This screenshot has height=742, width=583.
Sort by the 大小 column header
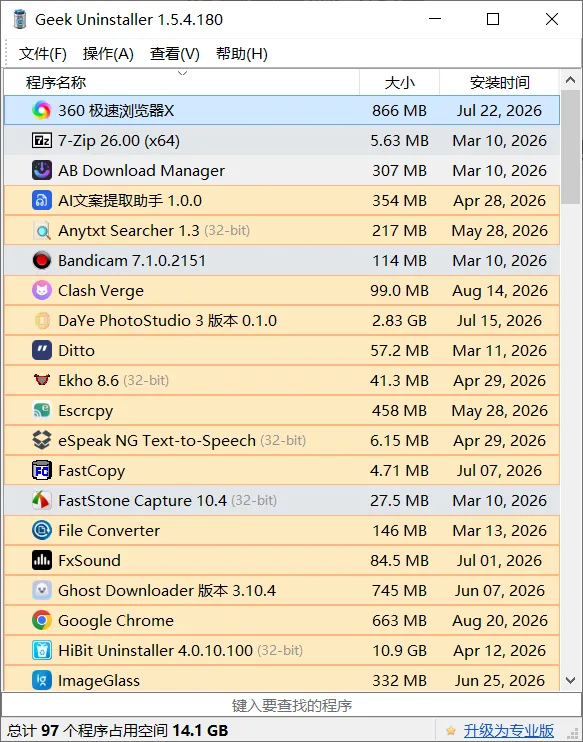(x=399, y=82)
